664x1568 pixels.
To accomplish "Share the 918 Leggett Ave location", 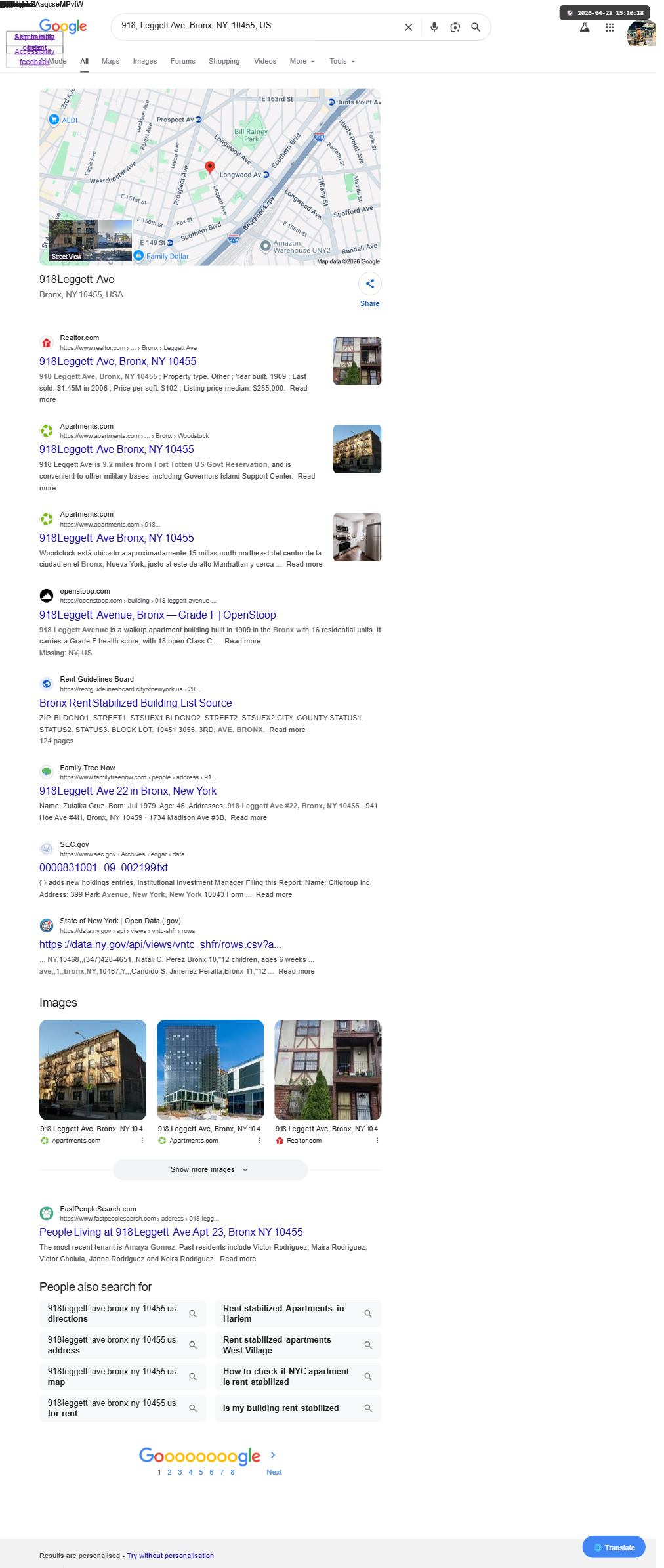I will [x=369, y=290].
